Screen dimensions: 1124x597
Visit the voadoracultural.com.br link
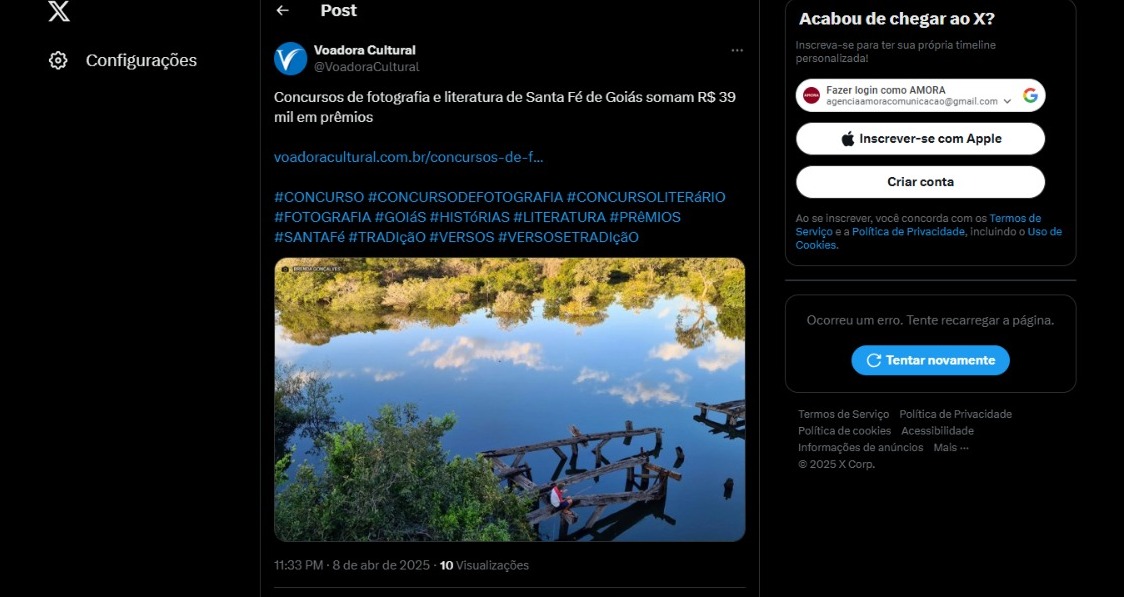(409, 157)
